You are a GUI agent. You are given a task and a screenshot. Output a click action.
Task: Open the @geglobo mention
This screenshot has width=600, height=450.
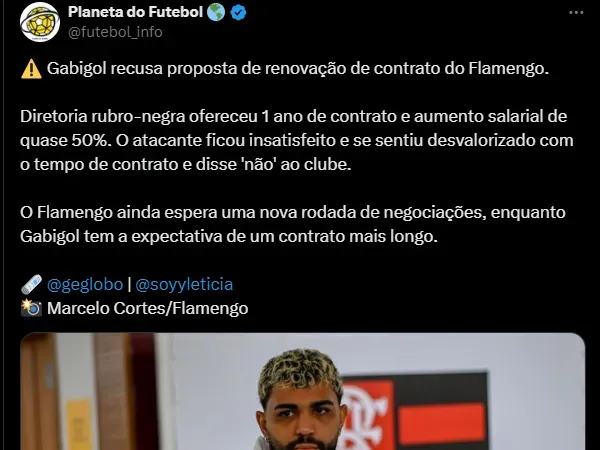85,284
